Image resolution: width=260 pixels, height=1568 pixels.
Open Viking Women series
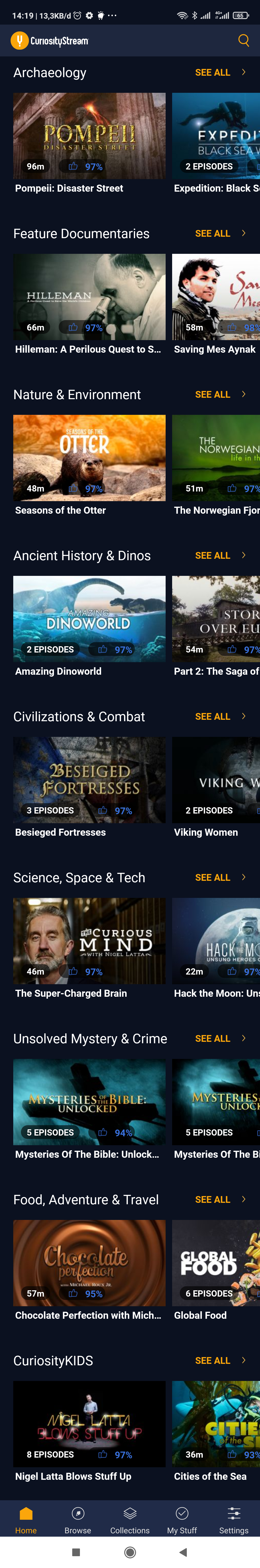click(216, 780)
